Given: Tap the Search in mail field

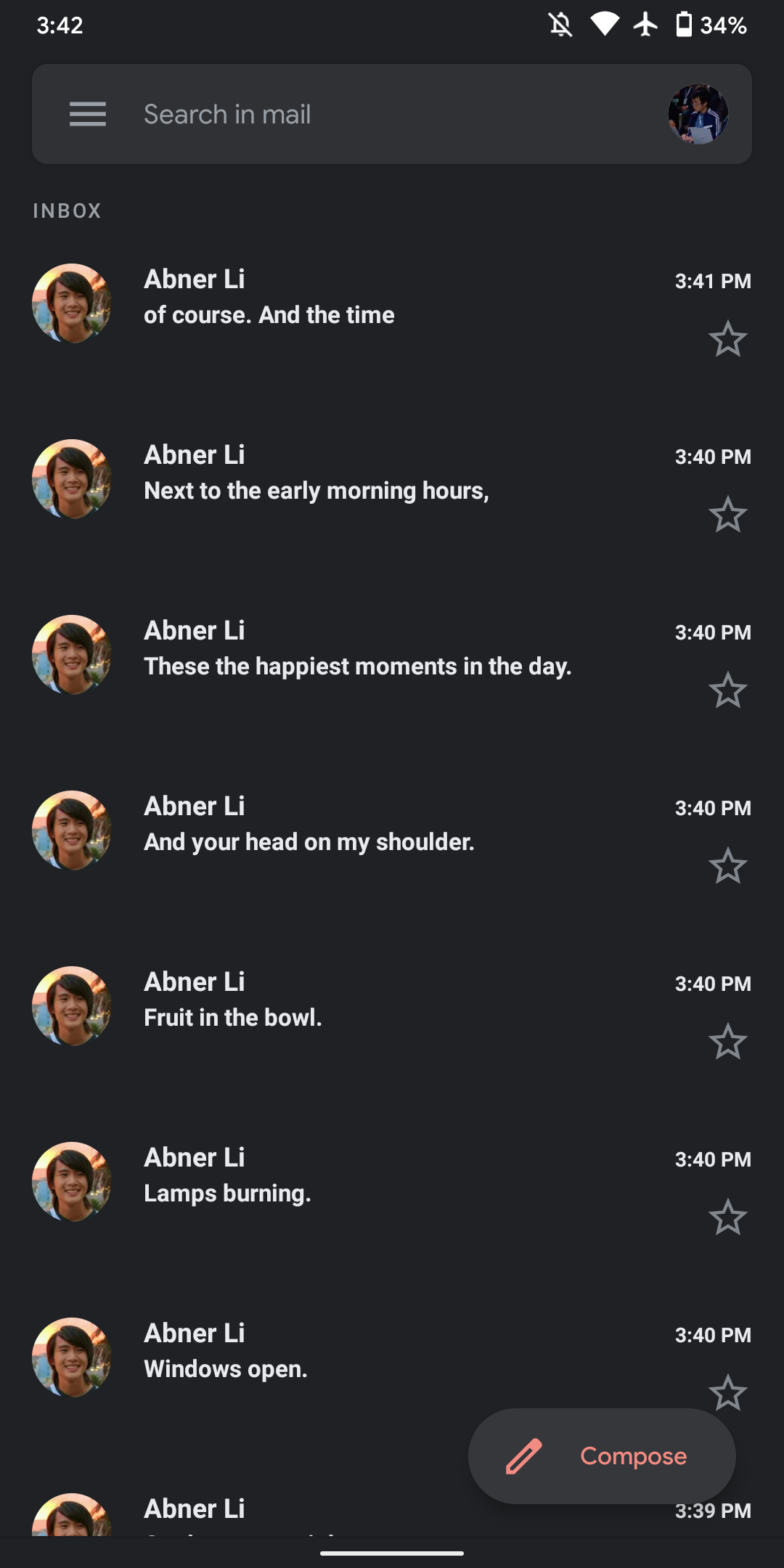Looking at the screenshot, I should [377, 114].
